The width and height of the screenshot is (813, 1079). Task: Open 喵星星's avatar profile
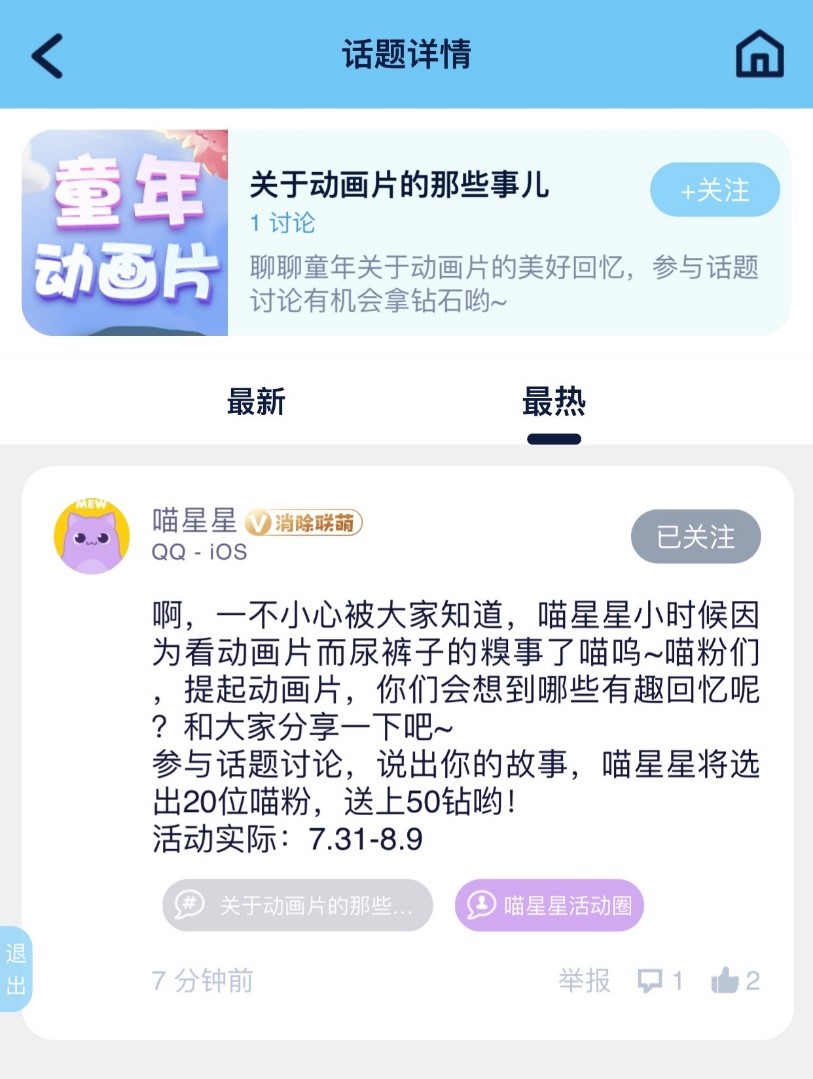click(92, 536)
